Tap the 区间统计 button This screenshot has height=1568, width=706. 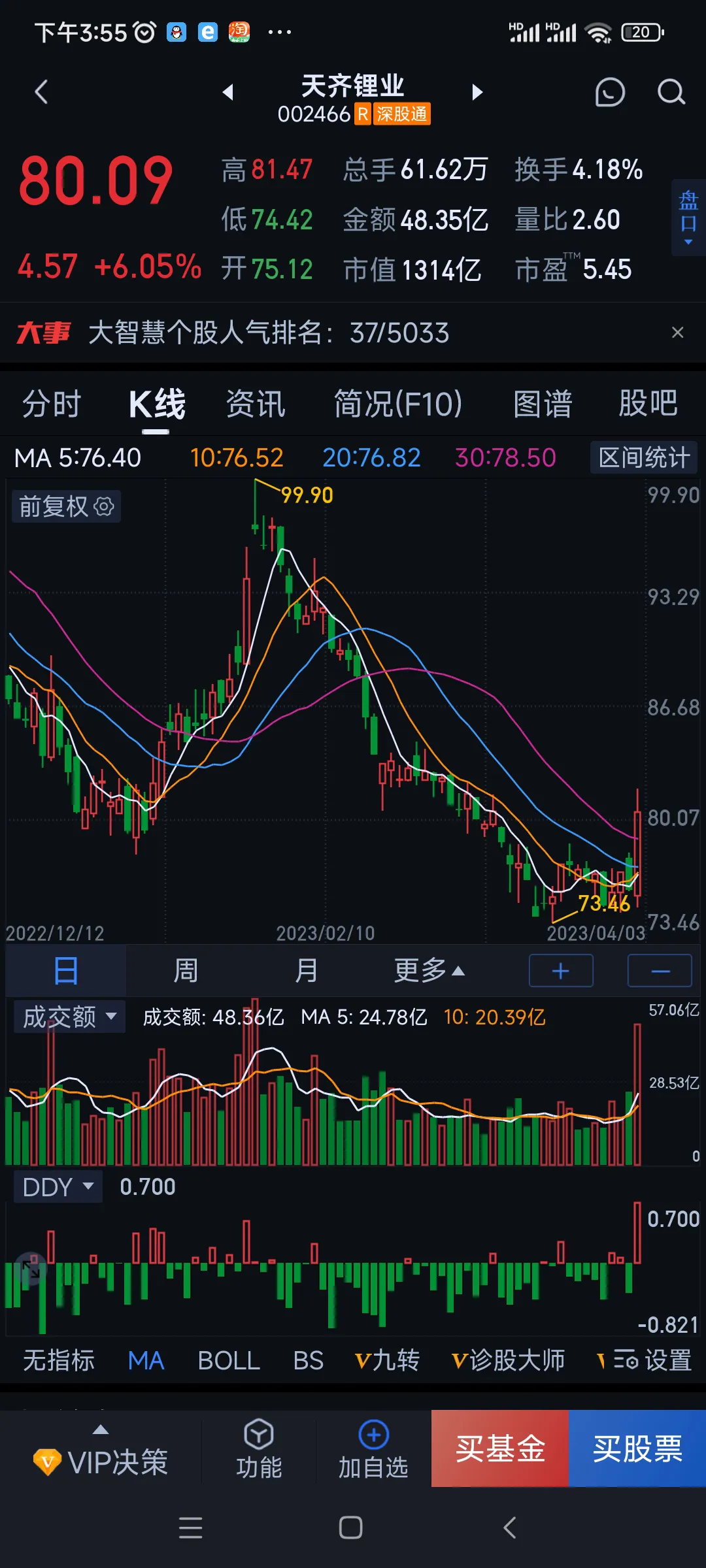pos(644,457)
